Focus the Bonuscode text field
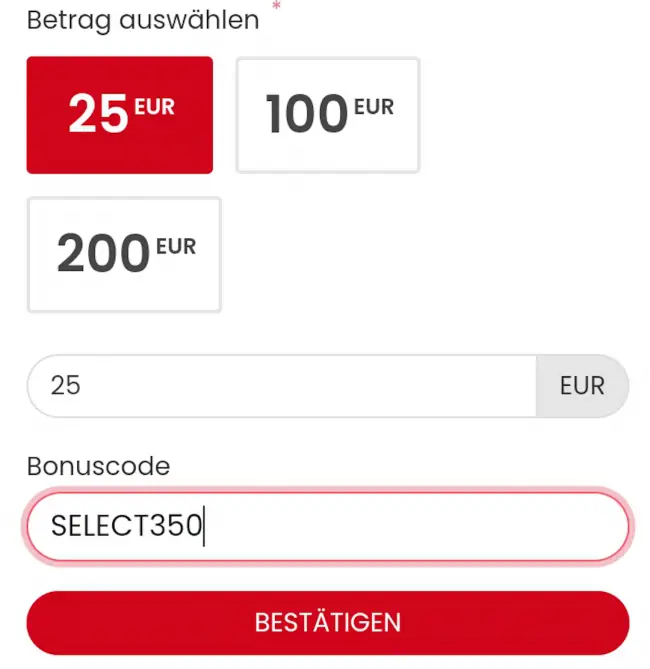 tap(328, 526)
